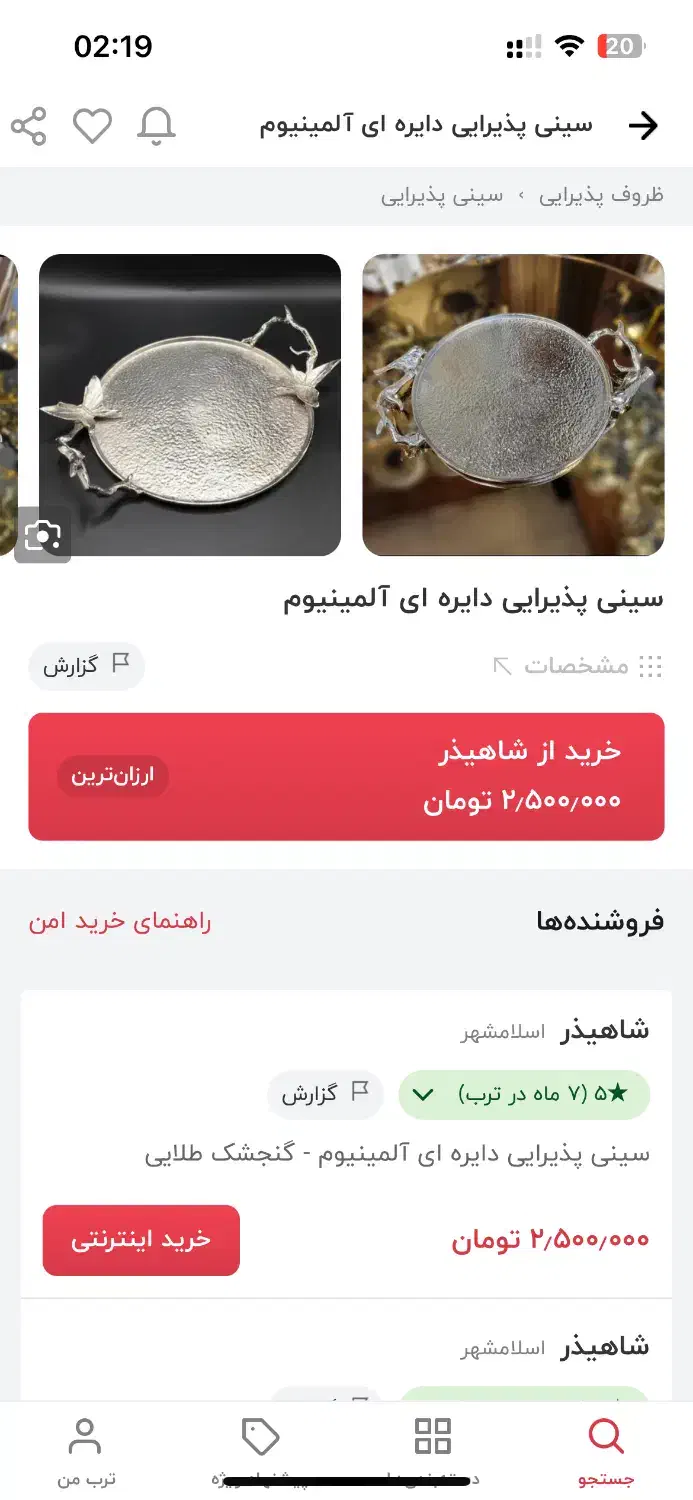Screen dimensions: 693x1500
Task: Report the product via گزارش under the title
Action: pos(87,666)
